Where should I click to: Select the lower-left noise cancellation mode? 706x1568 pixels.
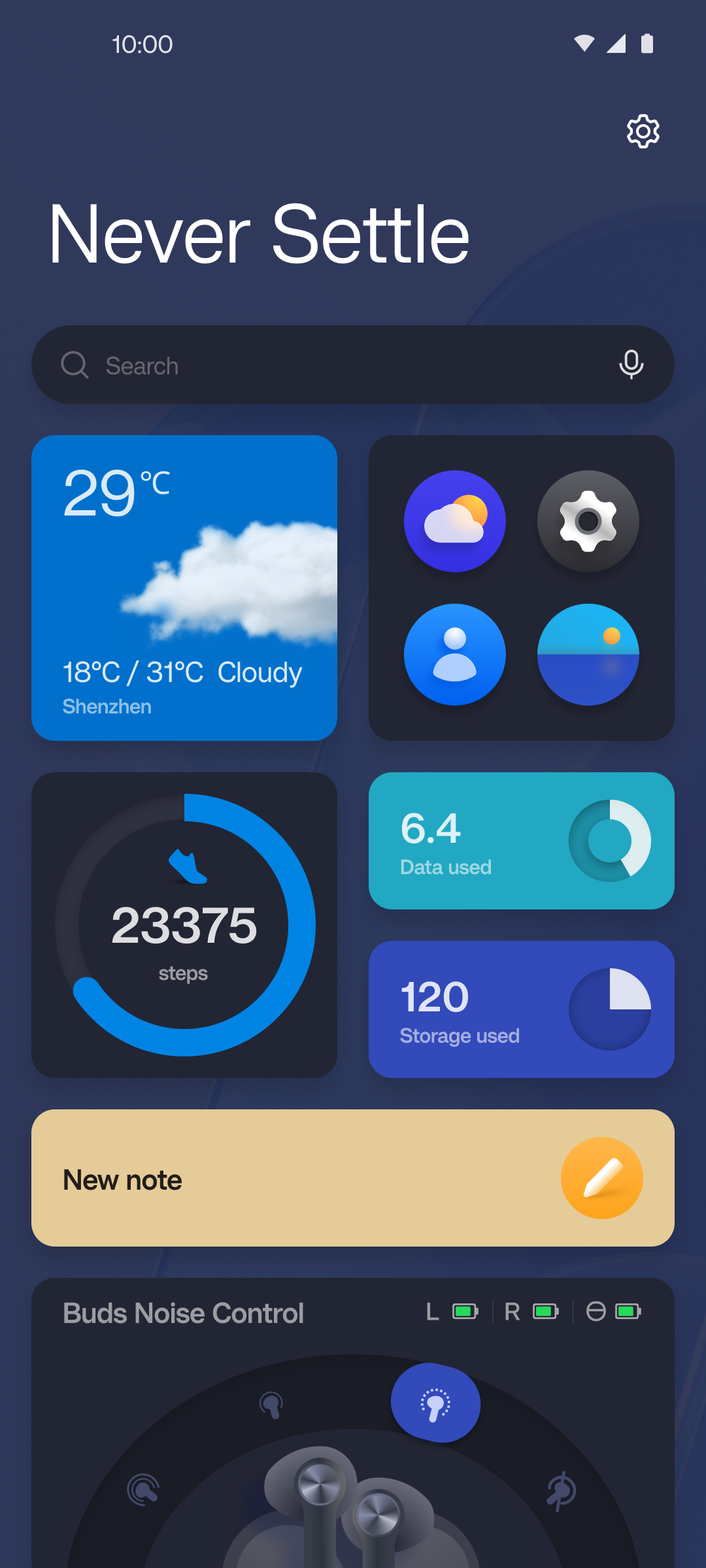tap(143, 1490)
